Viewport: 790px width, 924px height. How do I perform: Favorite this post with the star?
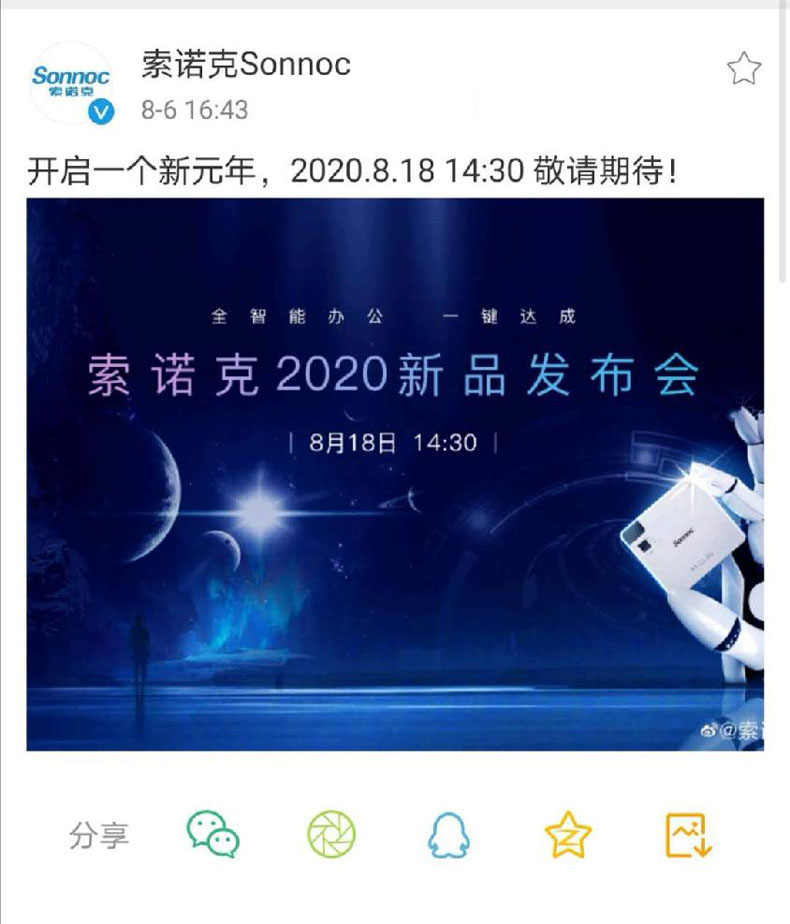click(743, 70)
